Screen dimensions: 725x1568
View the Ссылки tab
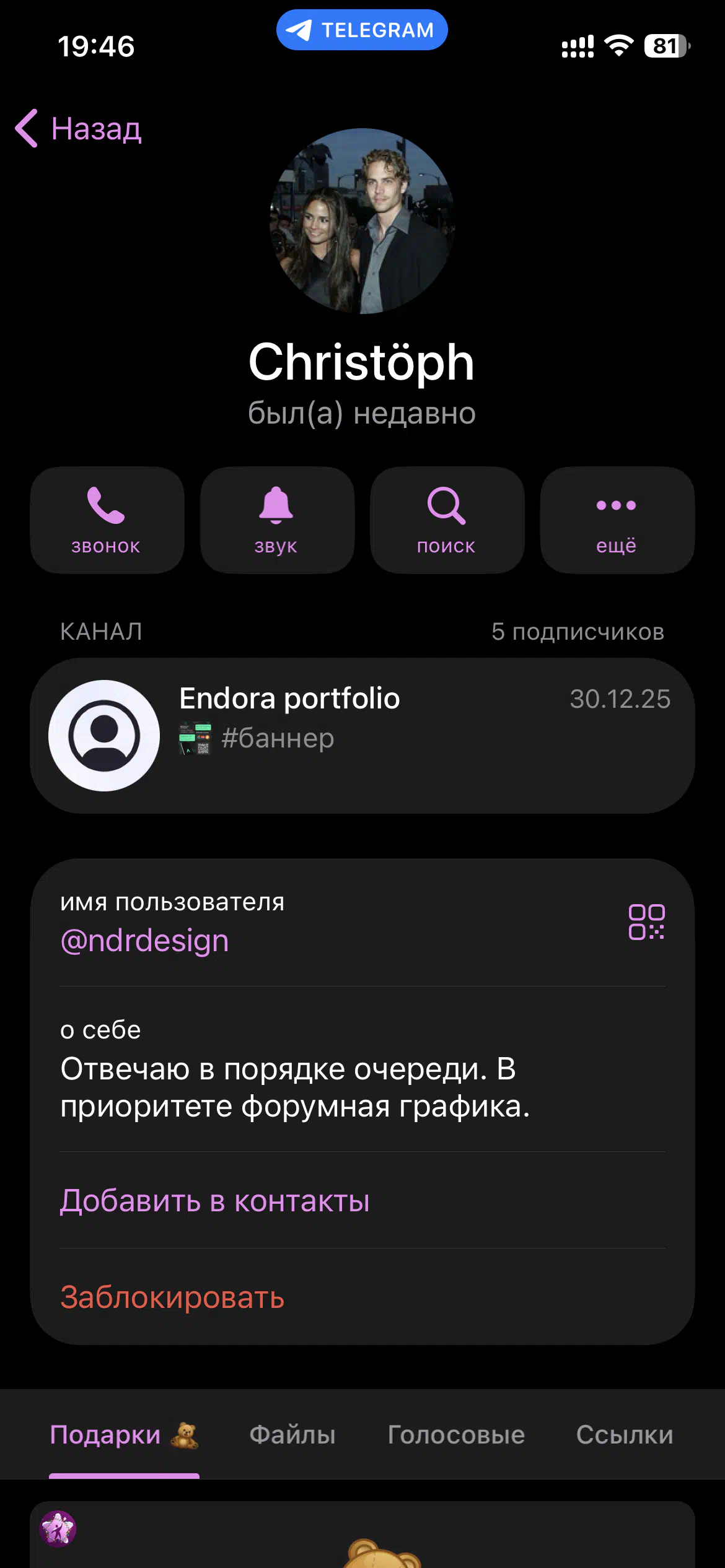(x=625, y=1435)
